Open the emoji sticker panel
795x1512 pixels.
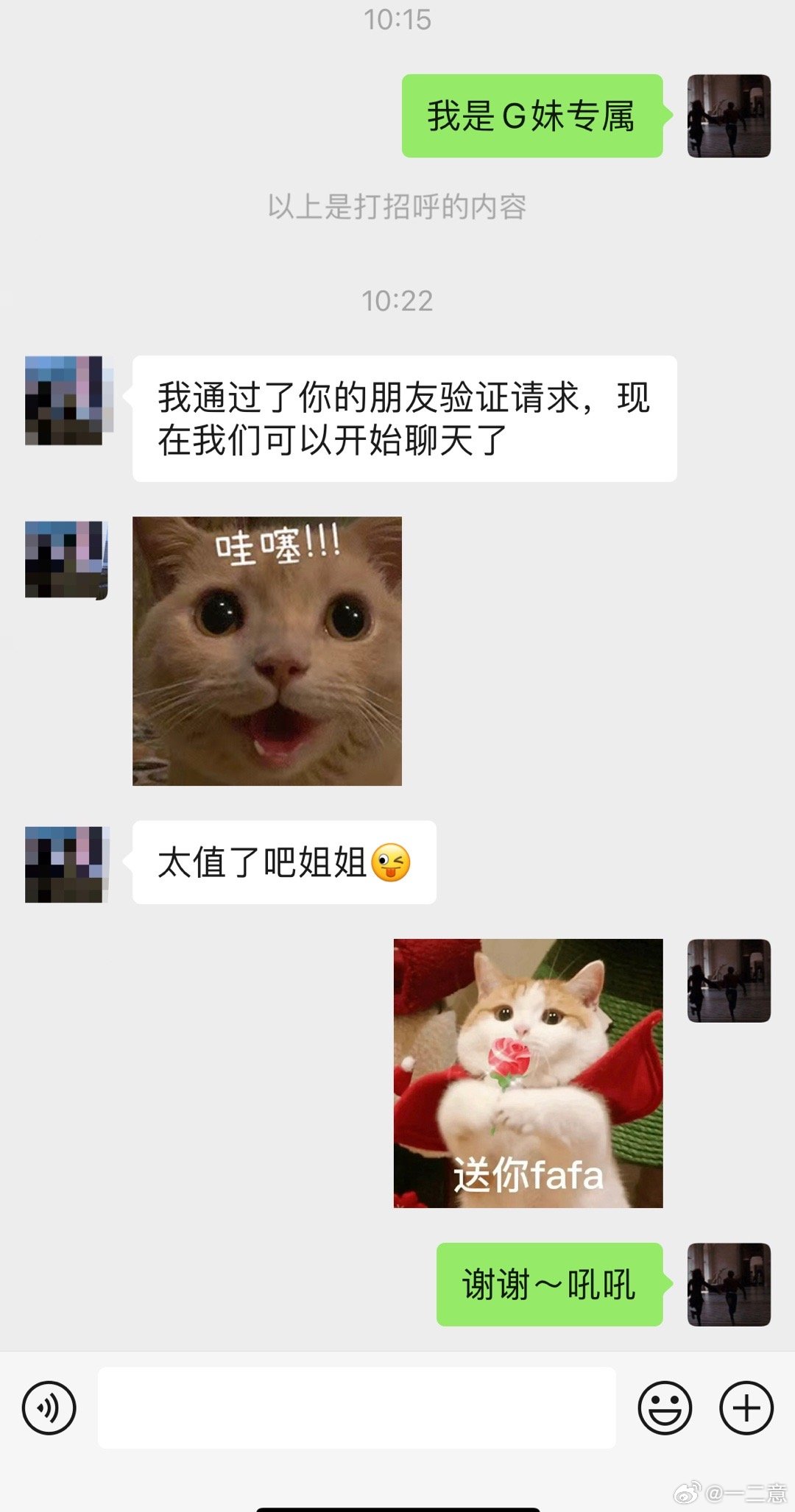[665, 1408]
